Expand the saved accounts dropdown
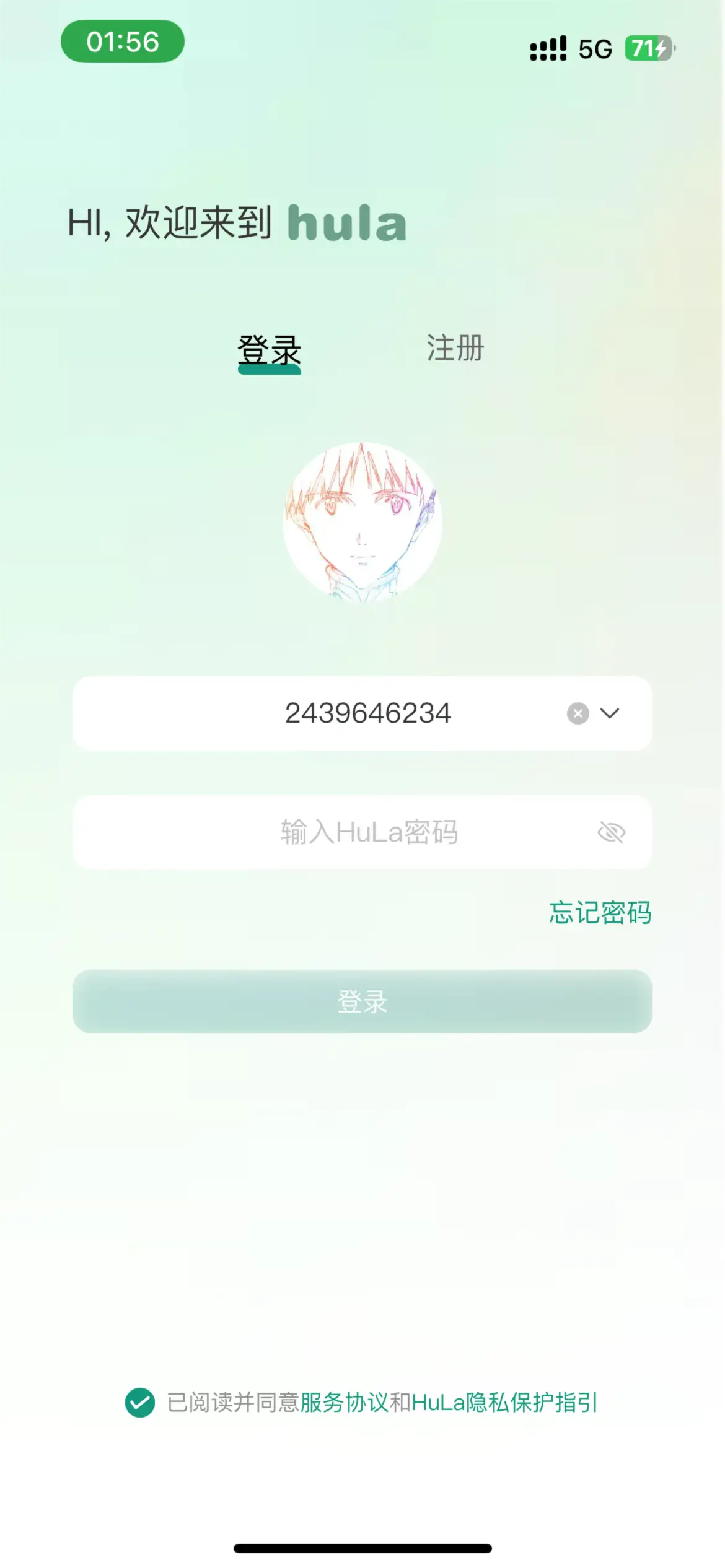The height and width of the screenshot is (1568, 725). click(x=610, y=713)
